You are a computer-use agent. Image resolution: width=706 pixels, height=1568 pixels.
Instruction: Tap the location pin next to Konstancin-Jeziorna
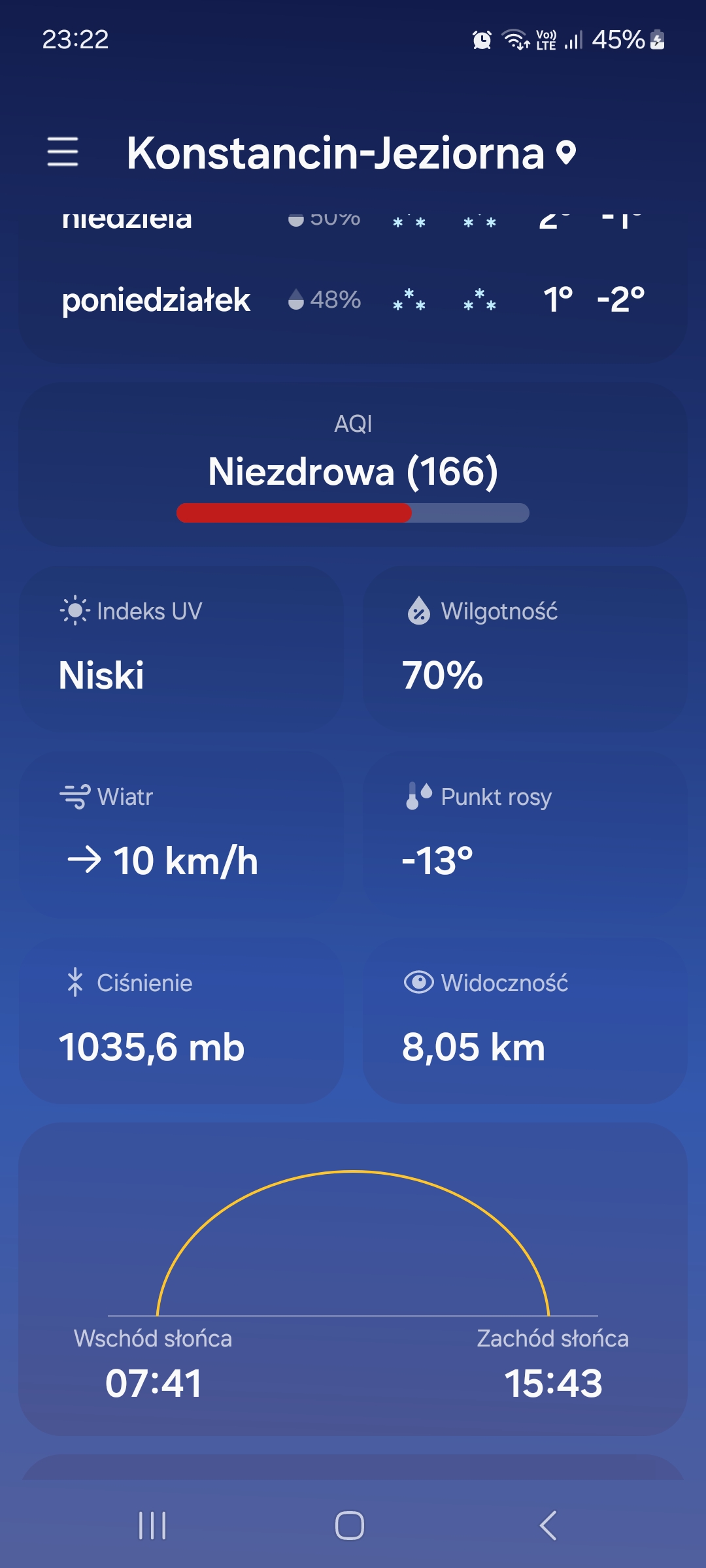(566, 153)
